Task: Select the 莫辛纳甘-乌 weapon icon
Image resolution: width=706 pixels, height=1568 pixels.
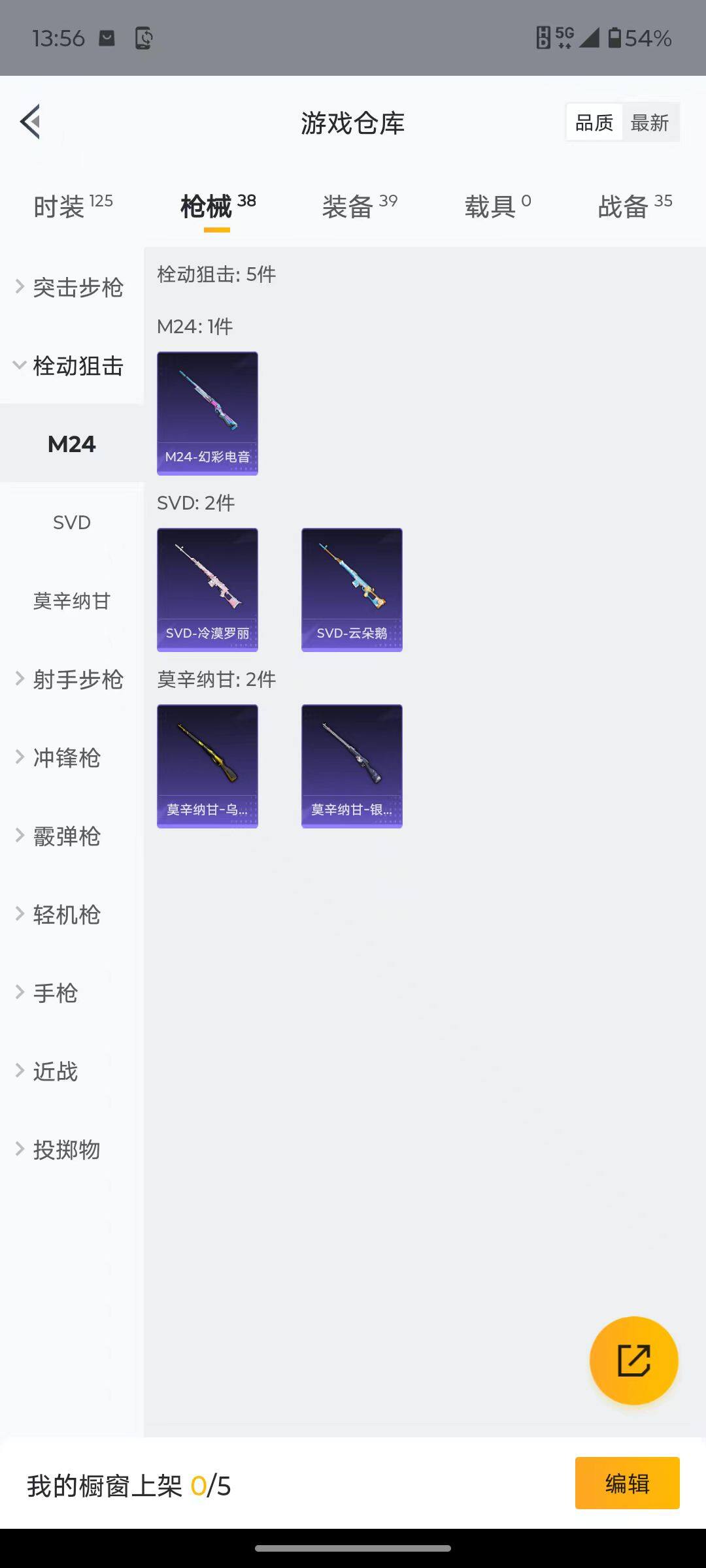Action: pyautogui.click(x=207, y=766)
